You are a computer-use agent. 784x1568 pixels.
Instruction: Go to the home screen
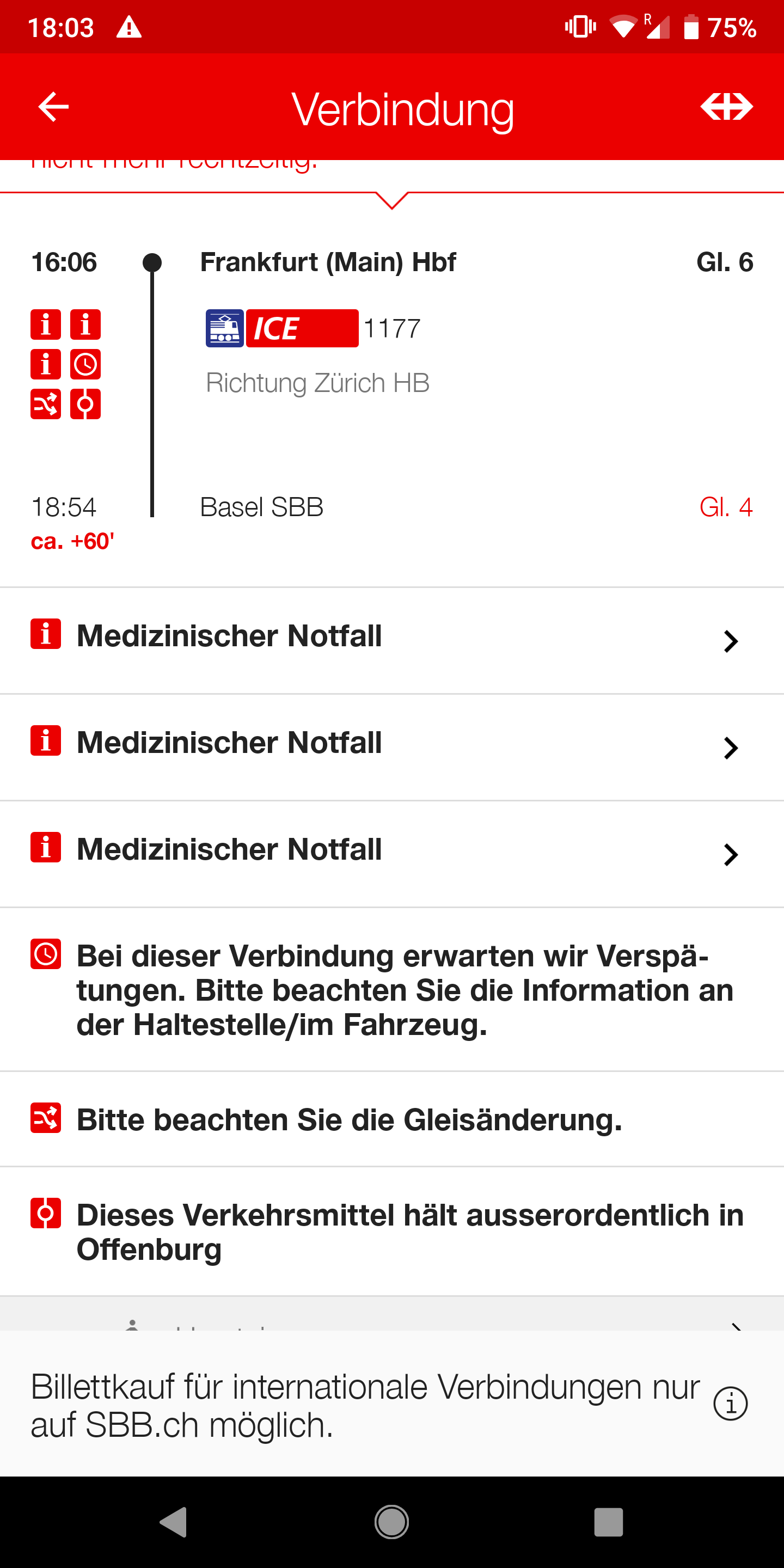click(x=391, y=1522)
